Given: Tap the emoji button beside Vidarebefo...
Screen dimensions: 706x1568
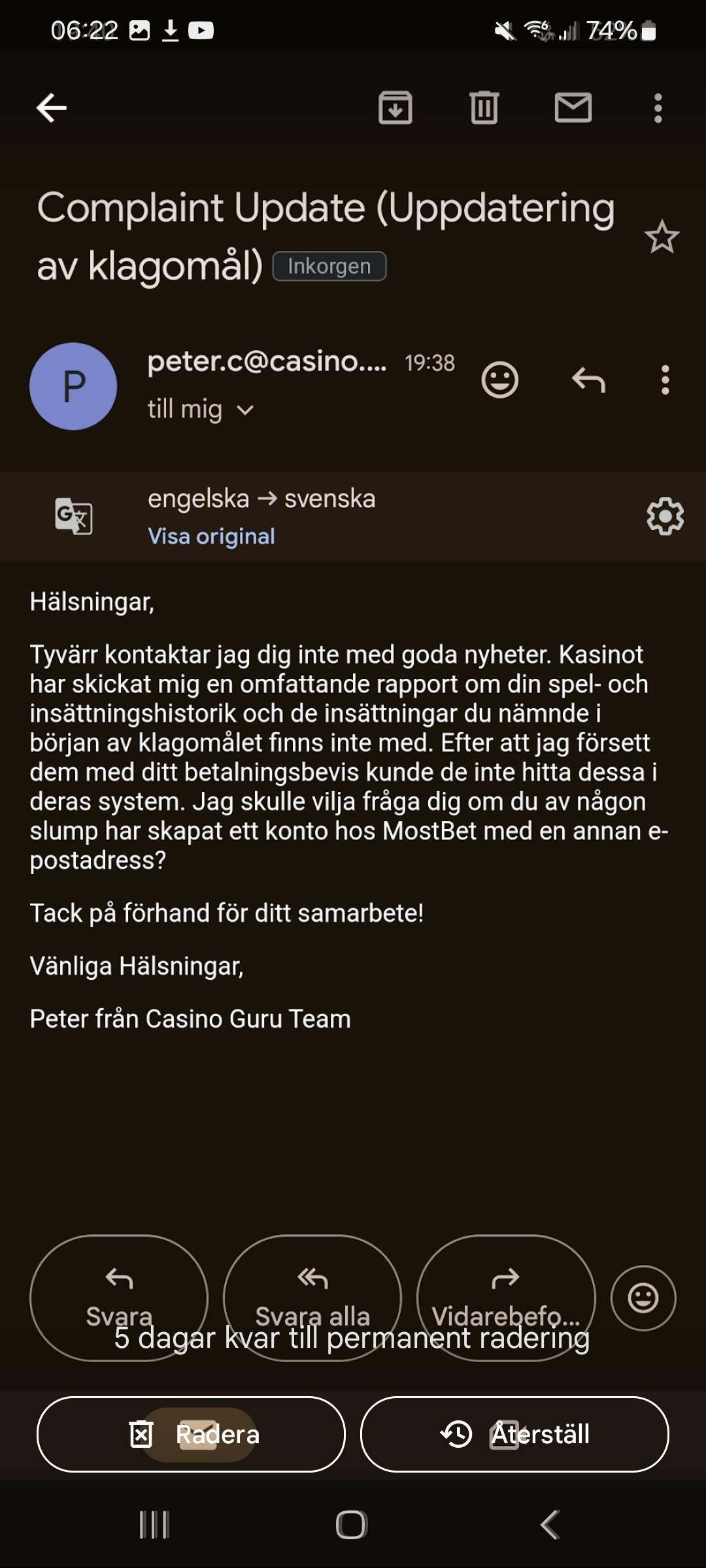Looking at the screenshot, I should 643,1298.
